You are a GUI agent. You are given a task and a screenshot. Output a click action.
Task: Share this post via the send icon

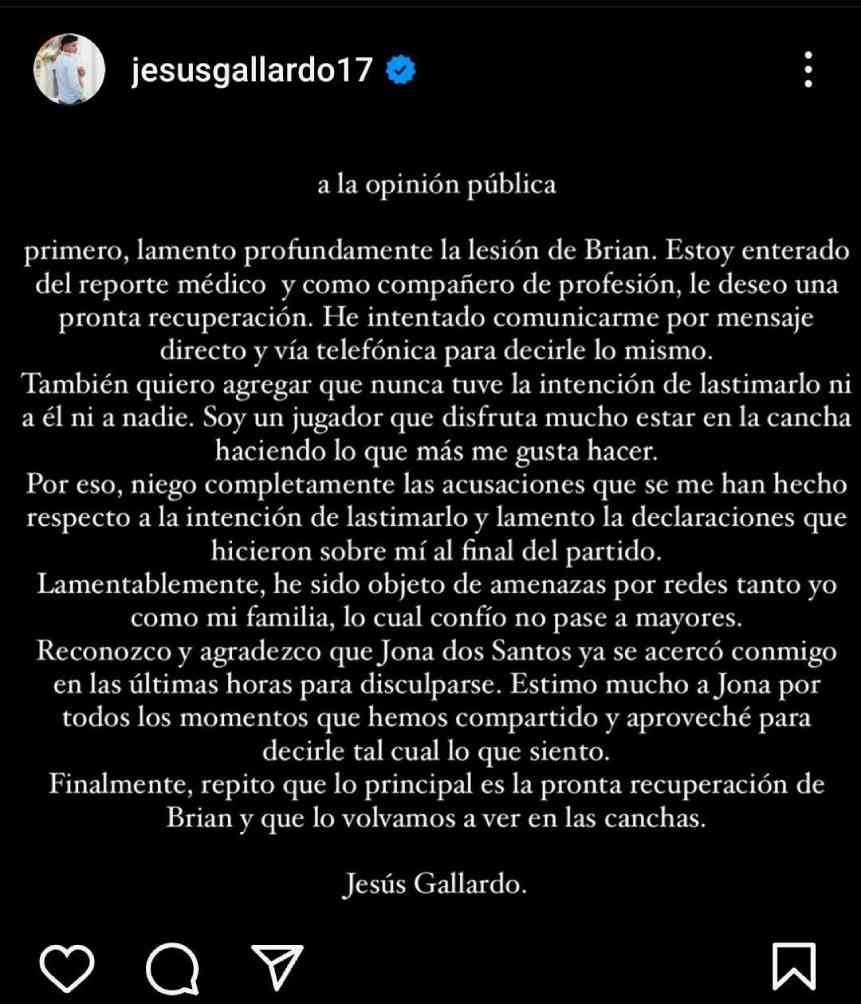coord(271,968)
